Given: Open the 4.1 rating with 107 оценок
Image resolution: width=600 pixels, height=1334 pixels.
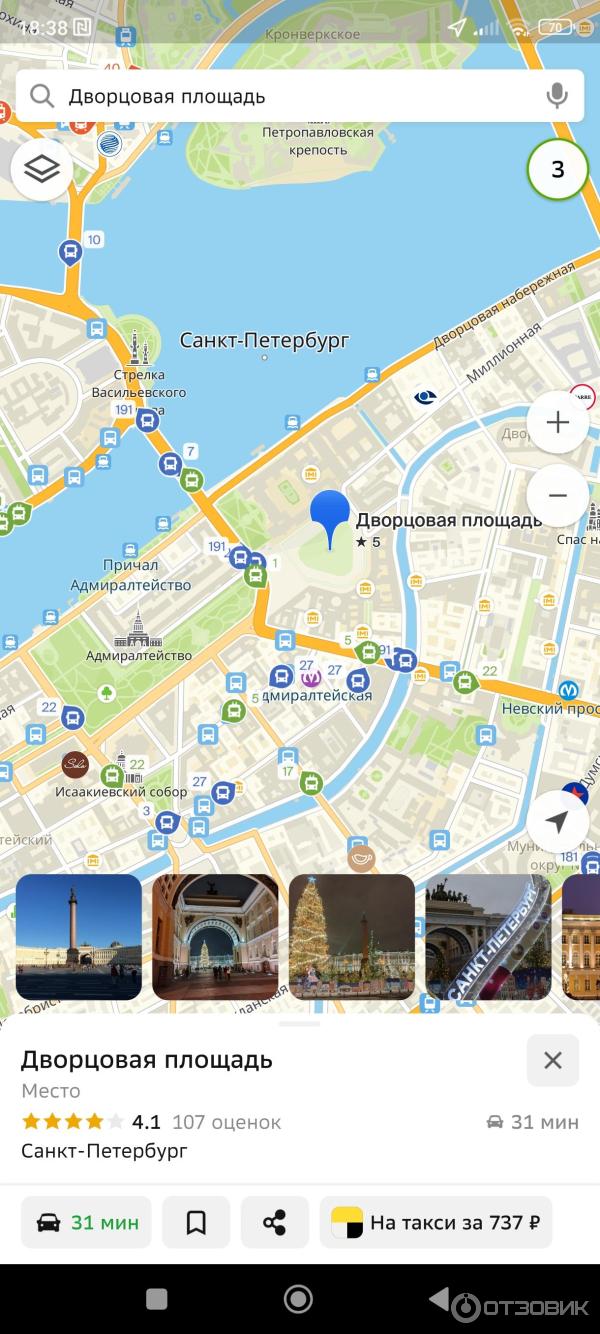Looking at the screenshot, I should [150, 1122].
